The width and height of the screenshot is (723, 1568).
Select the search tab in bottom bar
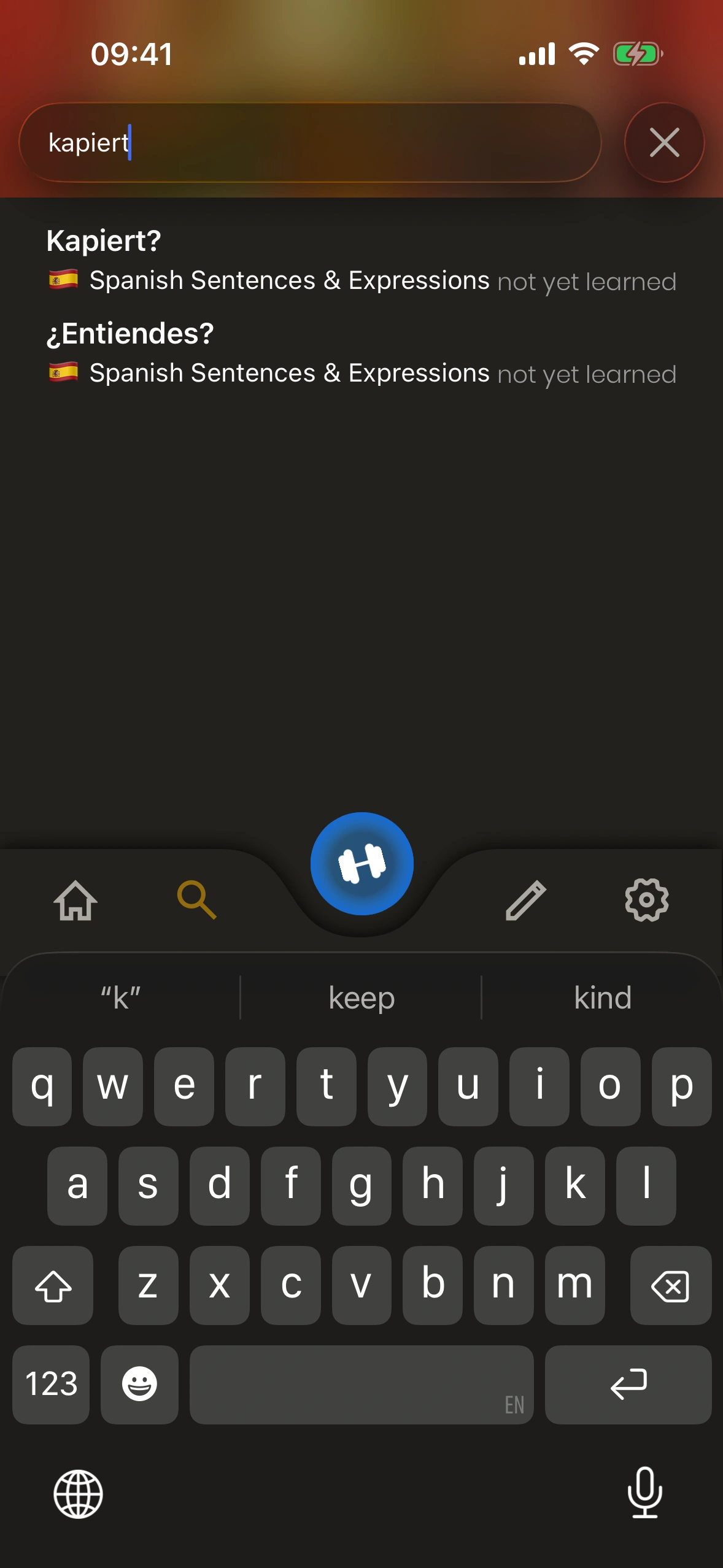[x=196, y=900]
